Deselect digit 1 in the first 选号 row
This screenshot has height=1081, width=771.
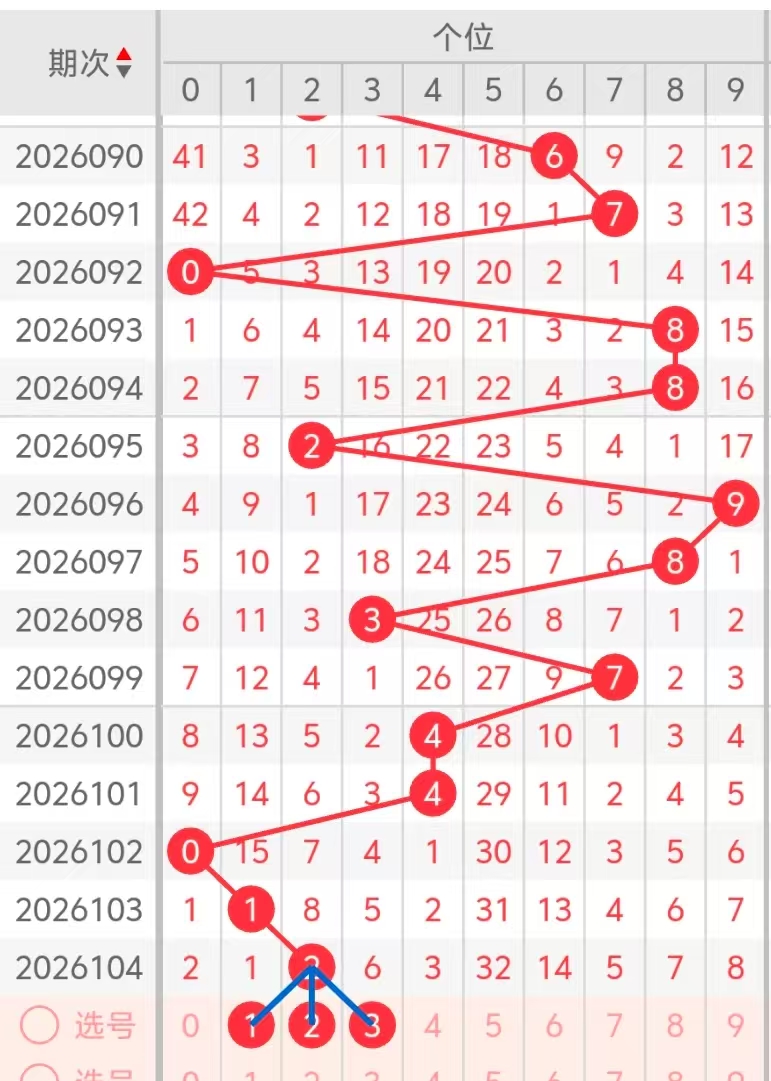coord(251,1025)
